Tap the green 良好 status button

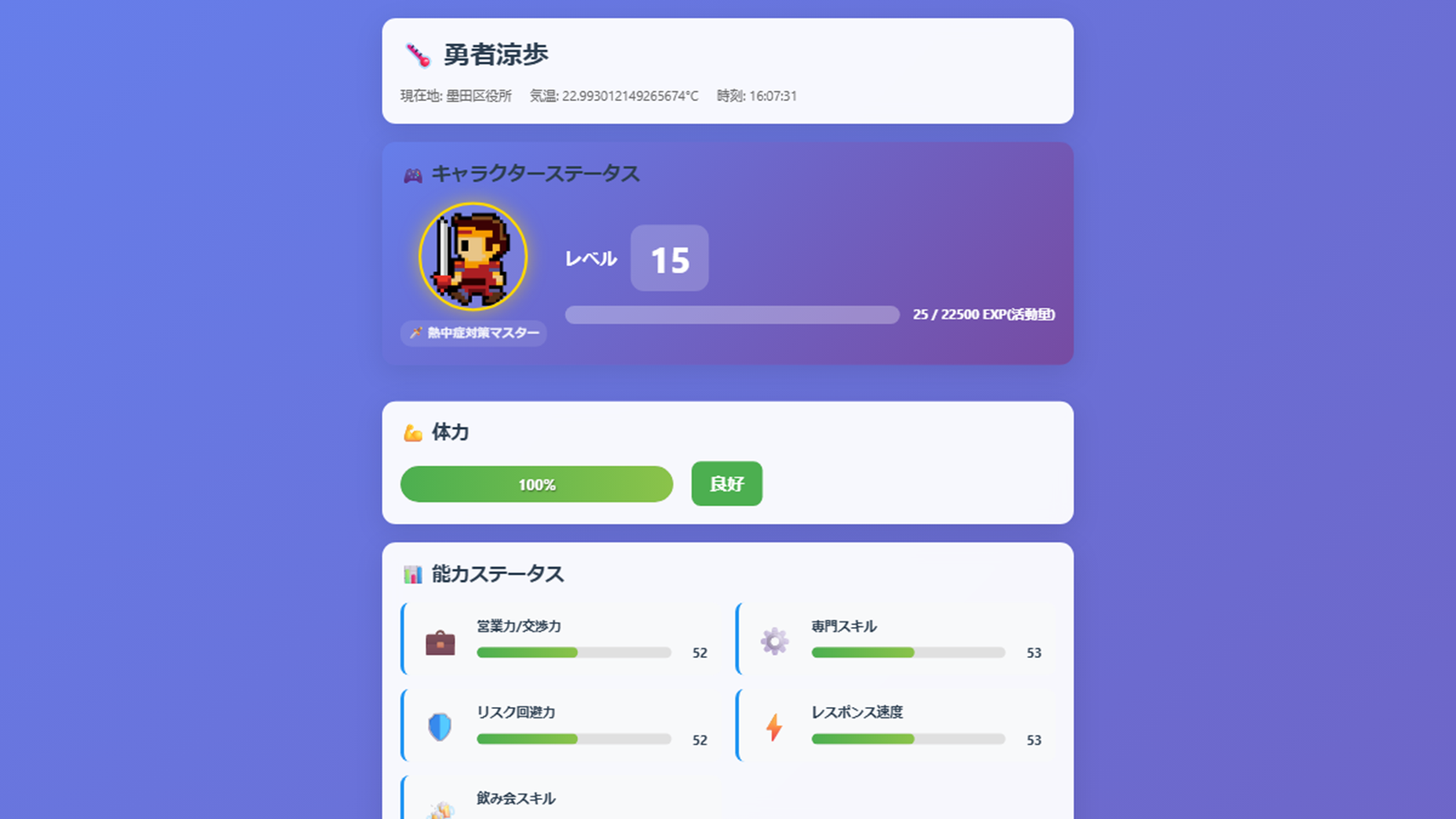pos(726,483)
